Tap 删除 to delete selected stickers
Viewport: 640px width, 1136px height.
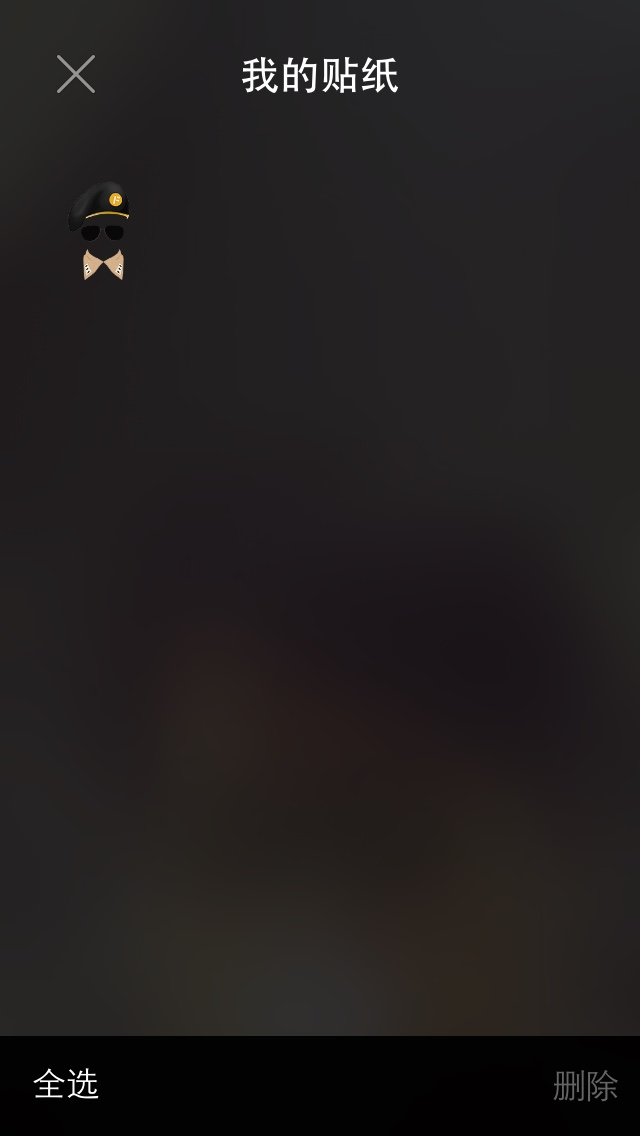coord(585,1086)
